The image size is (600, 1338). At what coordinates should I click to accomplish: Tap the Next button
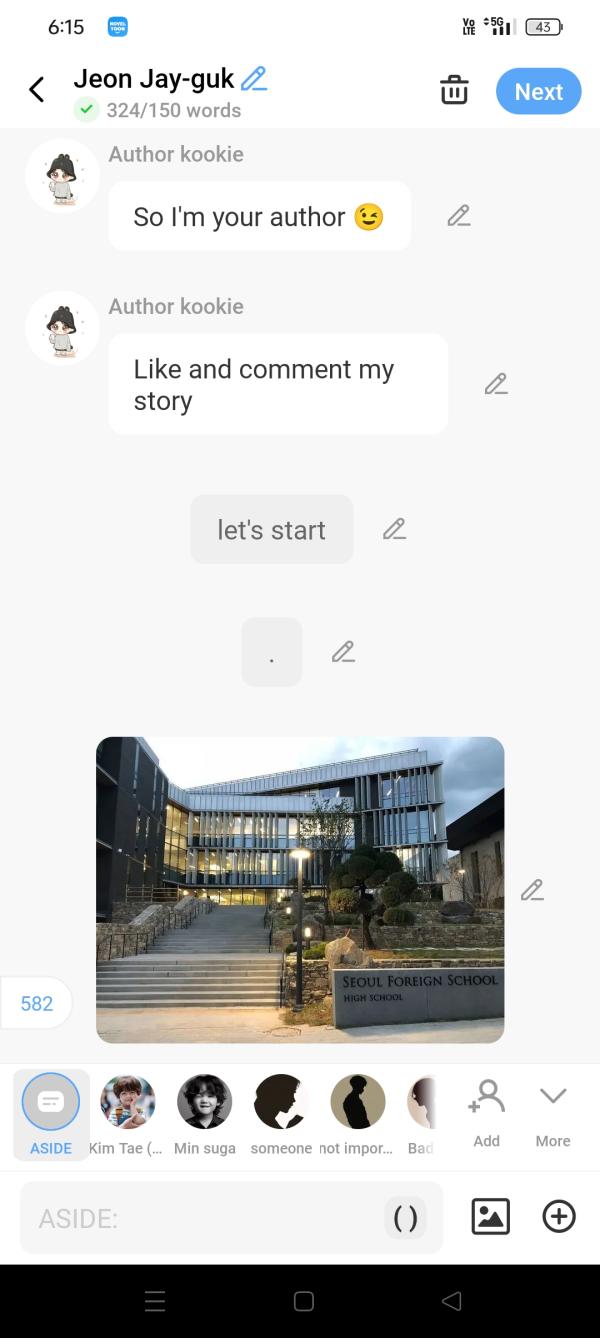538,91
